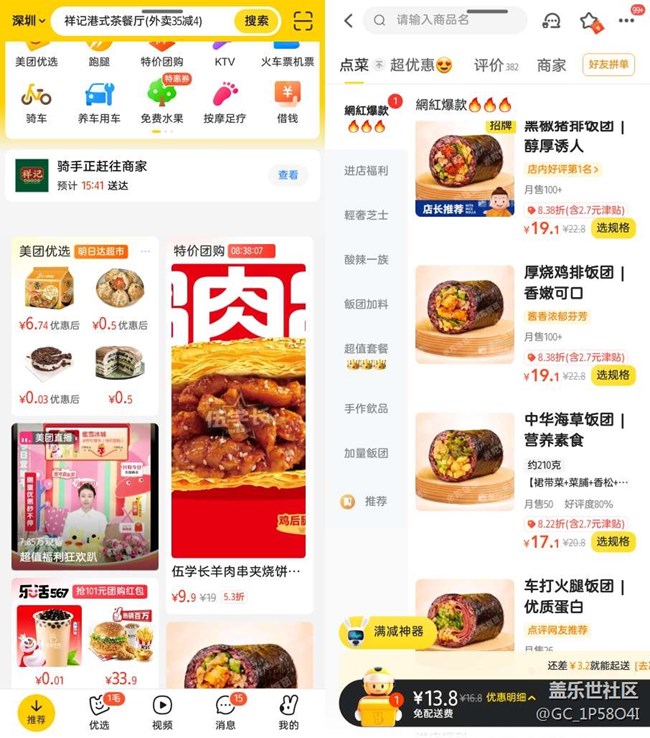Open the 美团直播 live stream tile
650x738 pixels.
[x=85, y=496]
